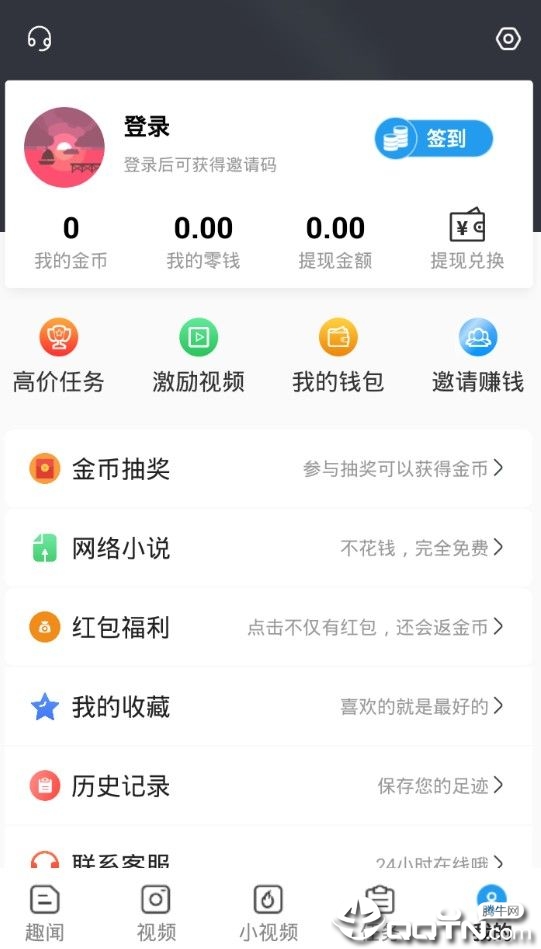The height and width of the screenshot is (949, 541).
Task: Open the 网络小说 row
Action: (269, 548)
